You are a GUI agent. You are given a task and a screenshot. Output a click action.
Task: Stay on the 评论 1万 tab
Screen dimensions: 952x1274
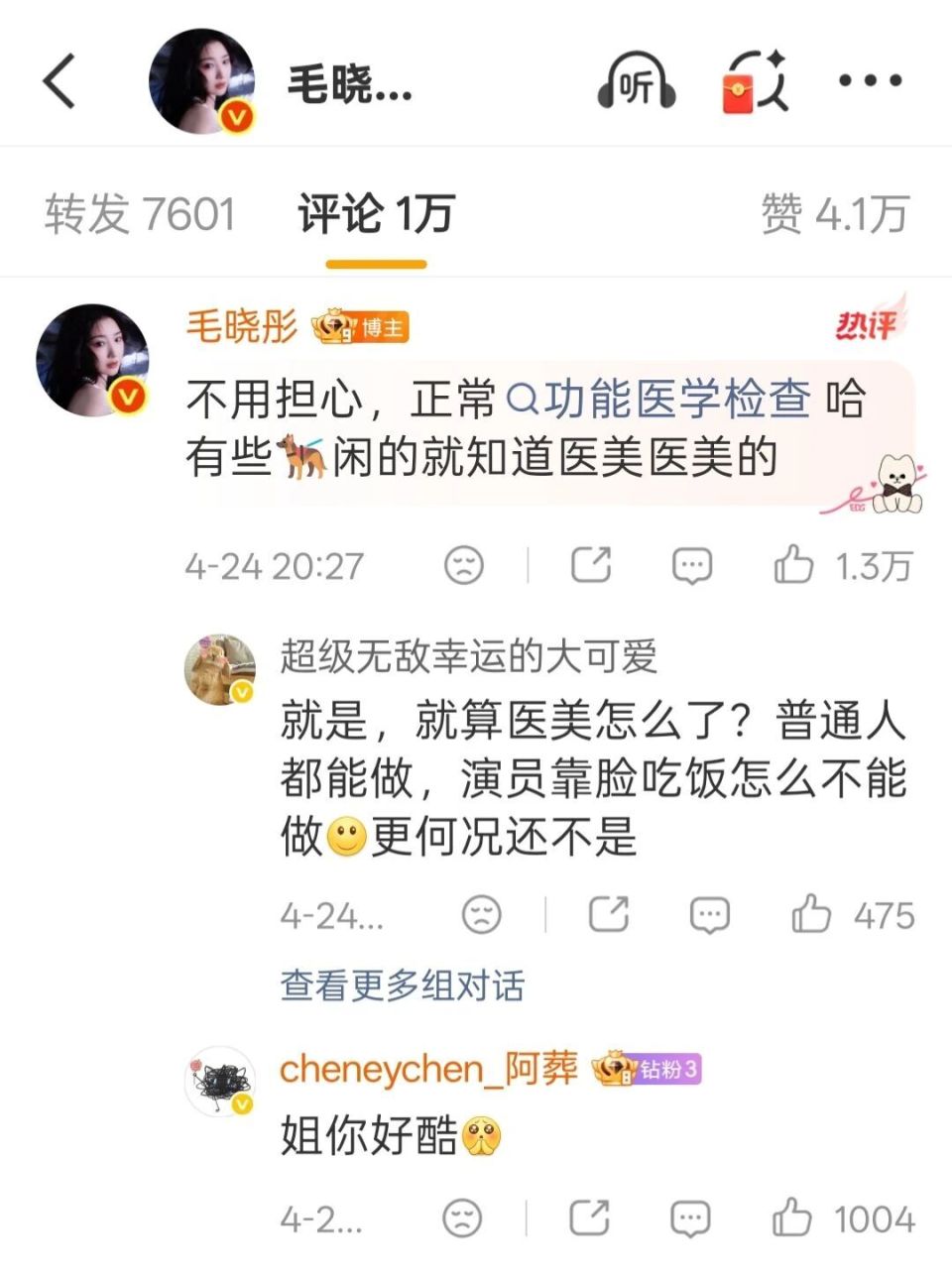[377, 211]
